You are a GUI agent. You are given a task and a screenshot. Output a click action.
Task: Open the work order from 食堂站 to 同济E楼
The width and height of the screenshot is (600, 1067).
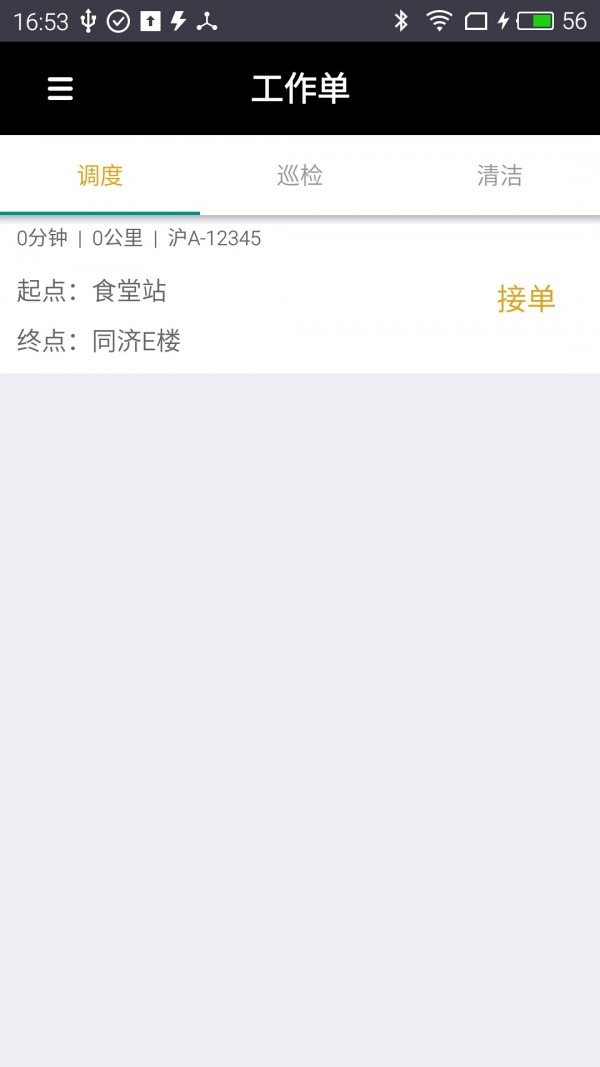click(x=300, y=295)
